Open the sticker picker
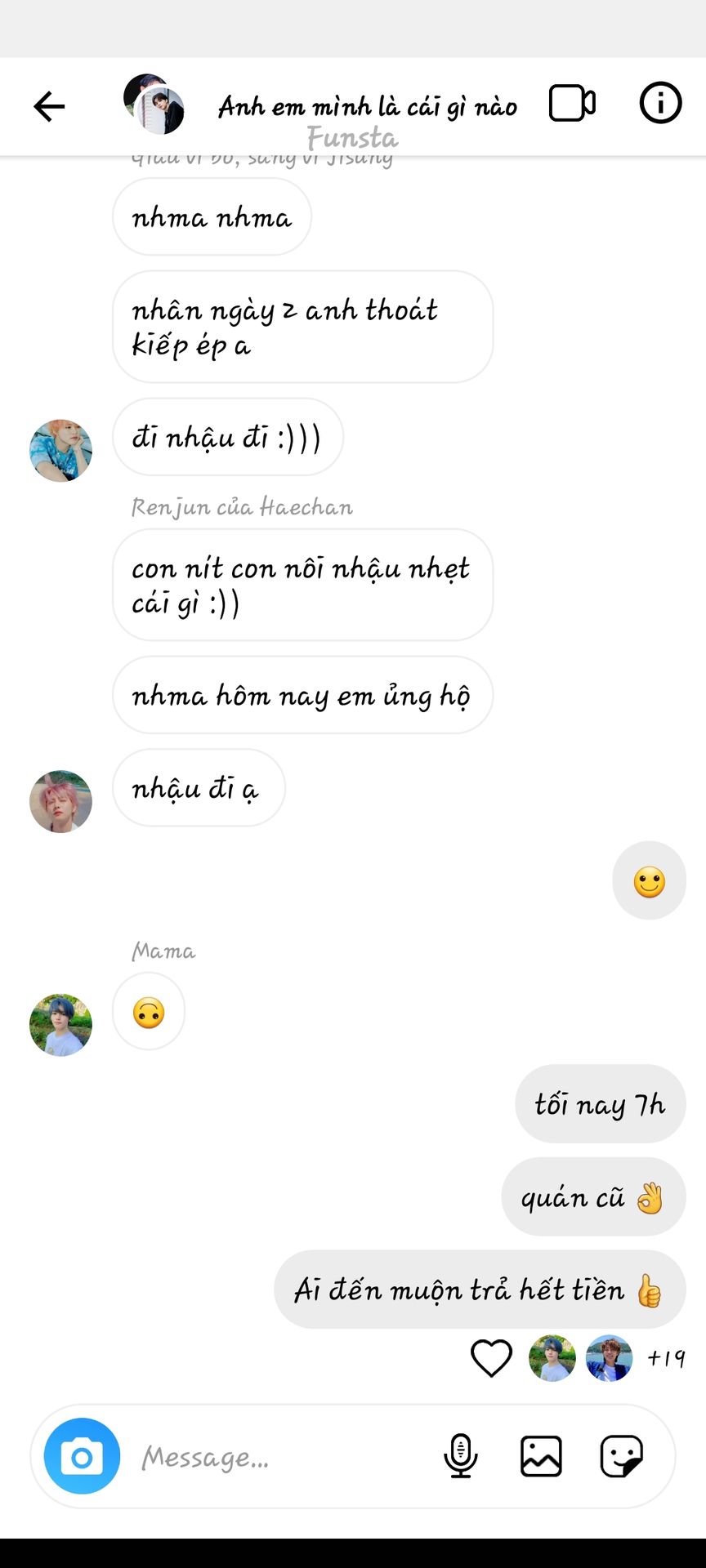Viewport: 706px width, 1568px height. (621, 1456)
